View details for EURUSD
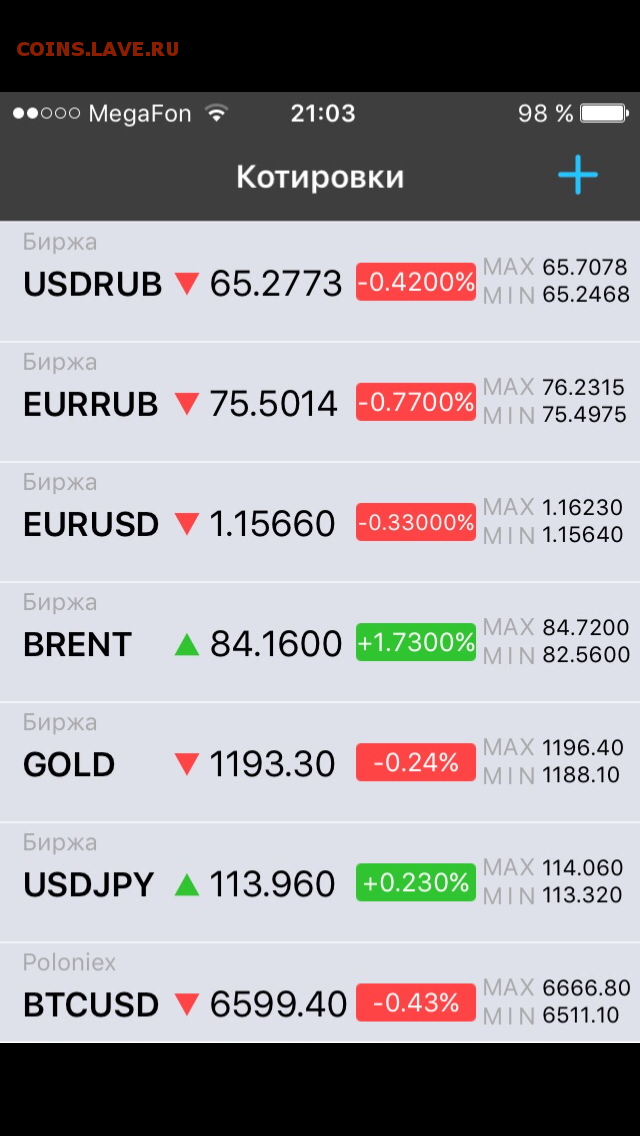Image resolution: width=640 pixels, height=1136 pixels. (91, 524)
